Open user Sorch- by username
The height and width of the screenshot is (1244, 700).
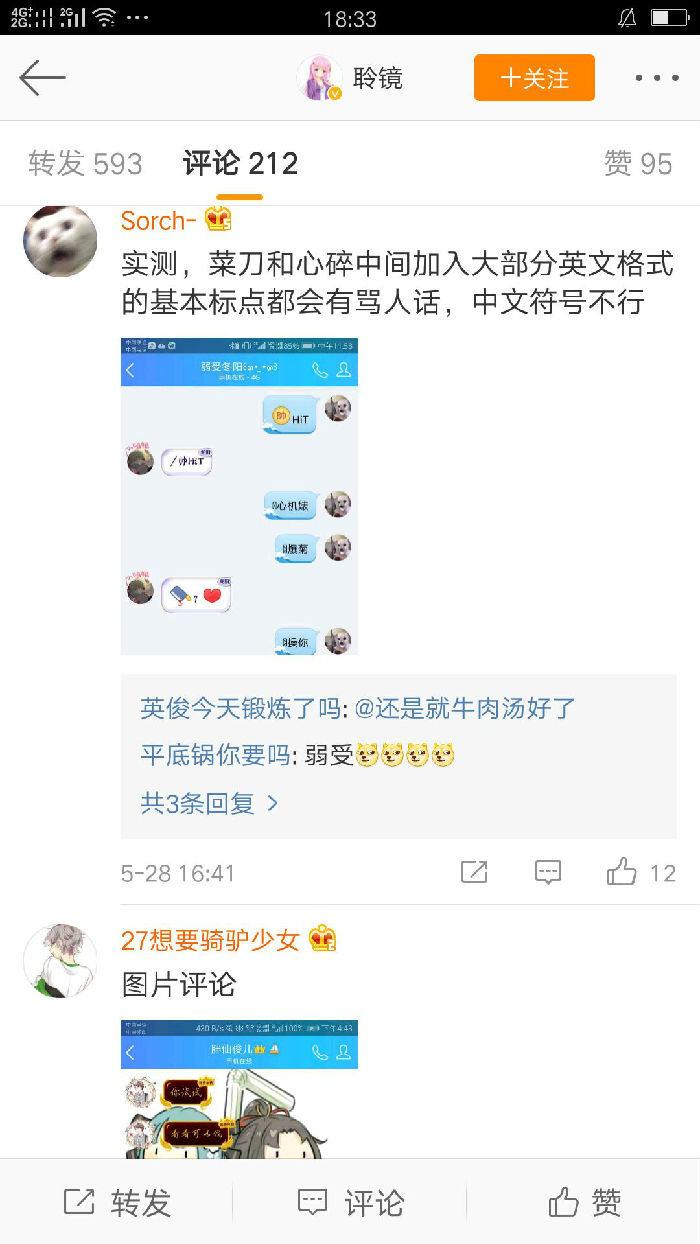tap(158, 221)
